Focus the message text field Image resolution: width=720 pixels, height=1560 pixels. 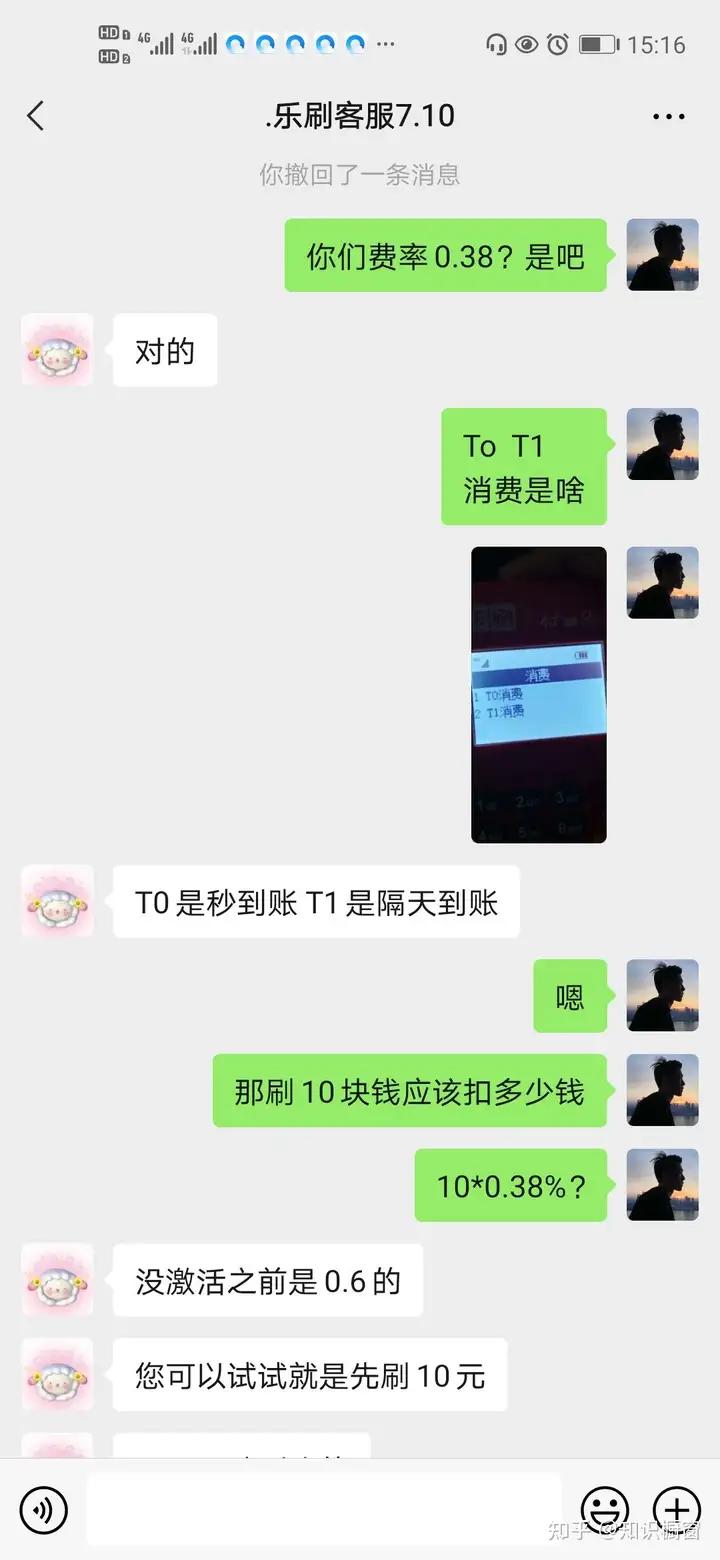tap(324, 1509)
